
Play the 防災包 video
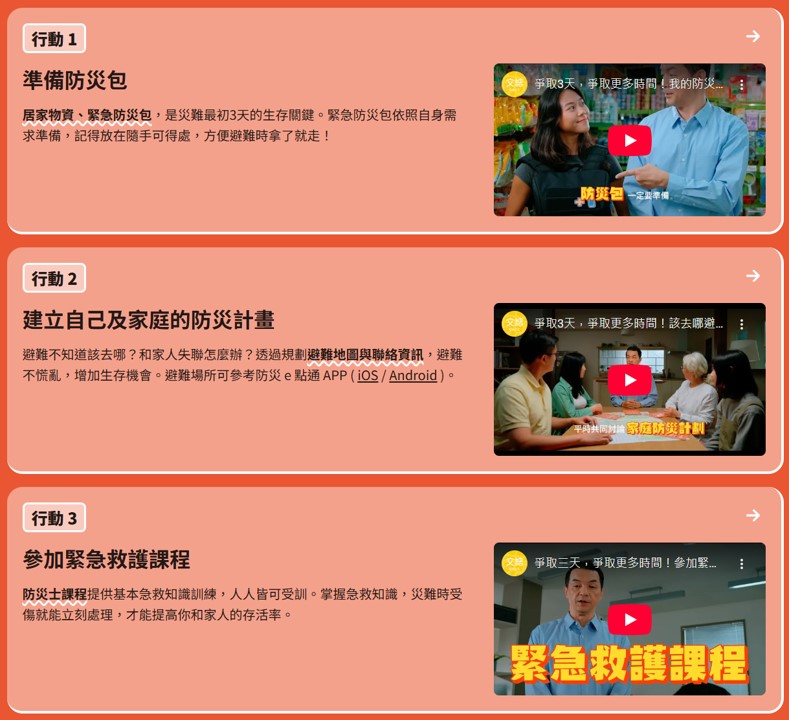click(629, 140)
